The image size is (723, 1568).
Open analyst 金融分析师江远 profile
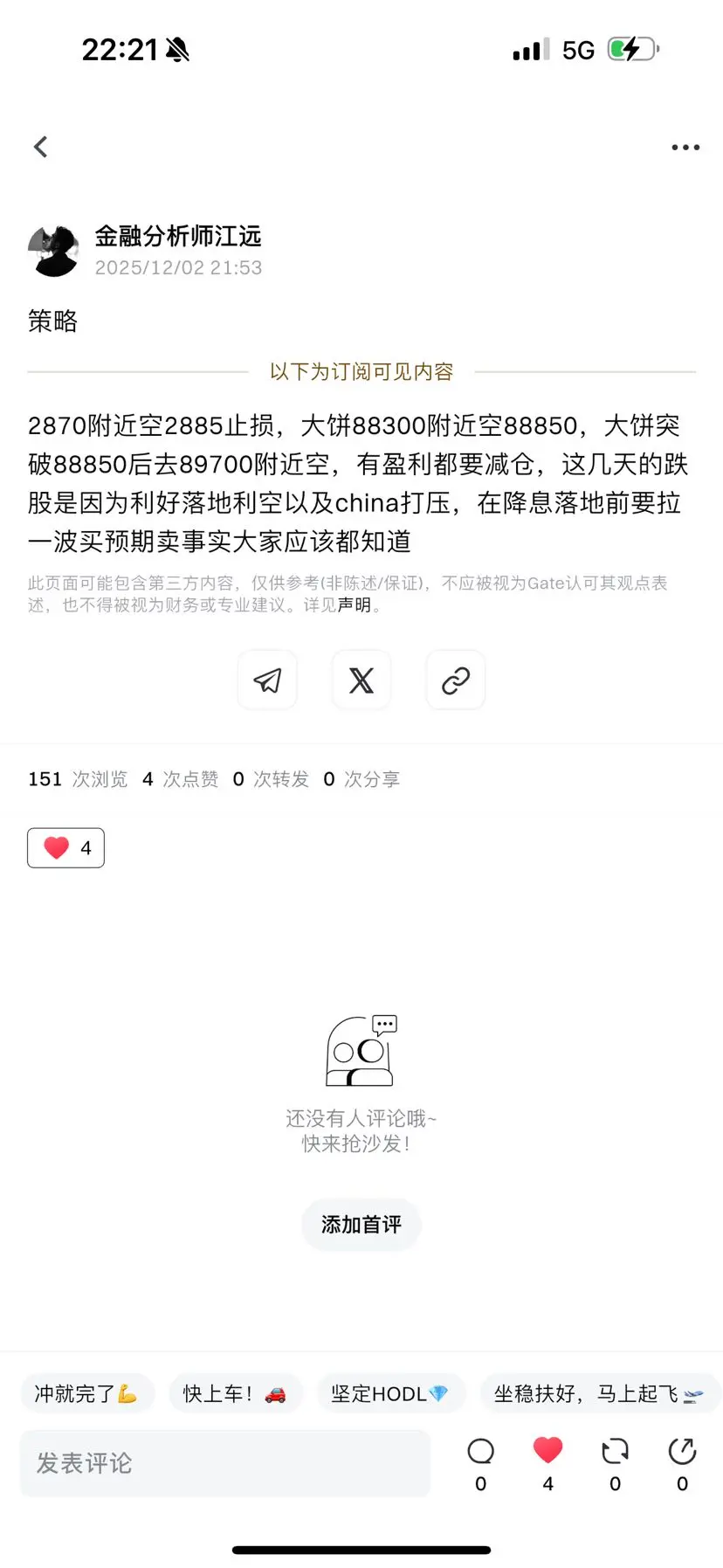(x=178, y=237)
